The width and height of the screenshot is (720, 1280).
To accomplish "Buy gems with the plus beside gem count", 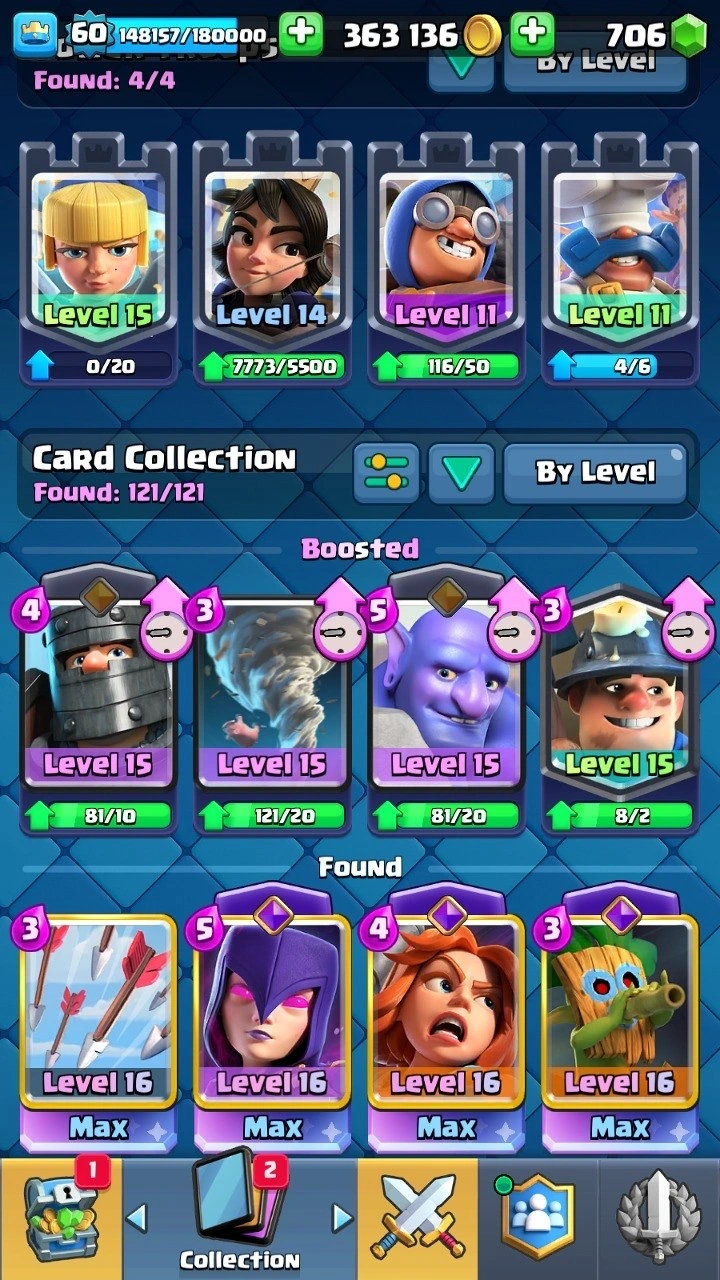I will coord(532,35).
